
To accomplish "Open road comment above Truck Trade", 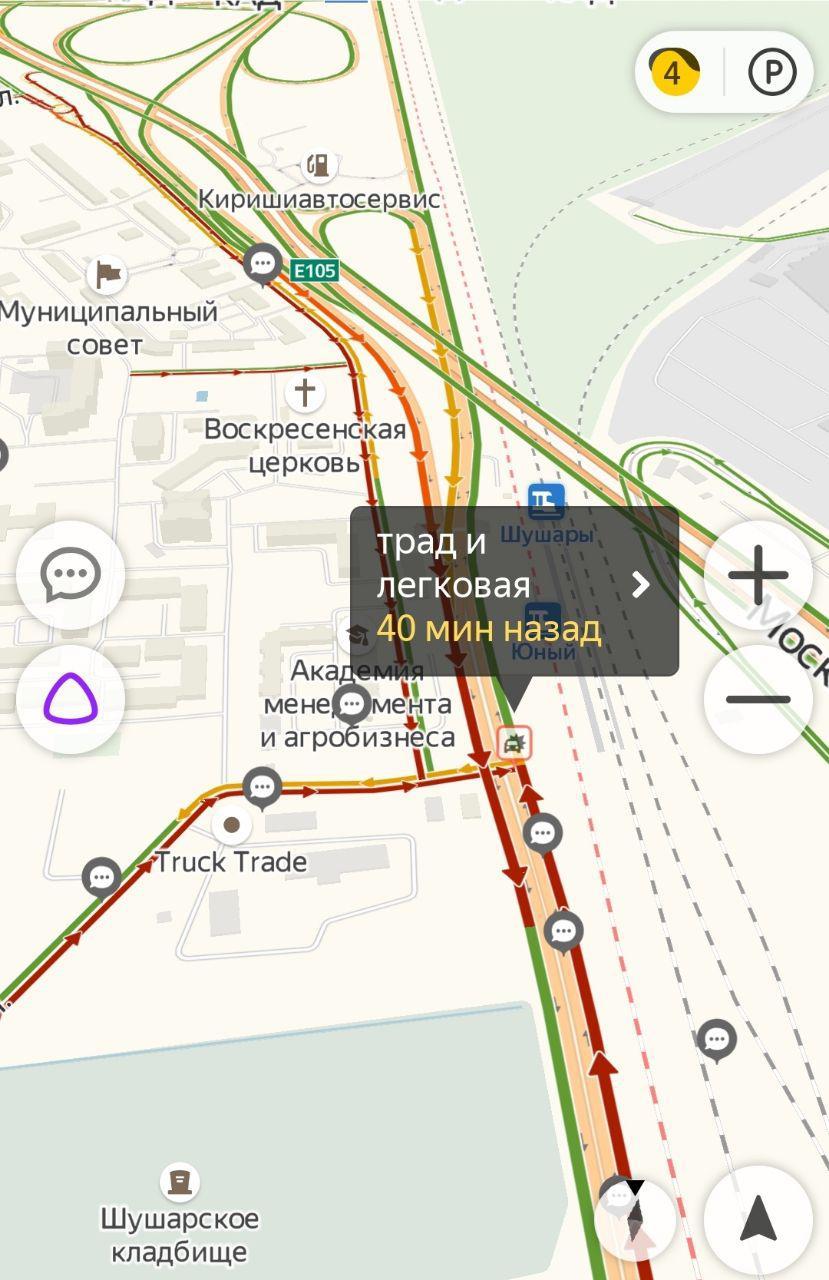I will (x=262, y=787).
